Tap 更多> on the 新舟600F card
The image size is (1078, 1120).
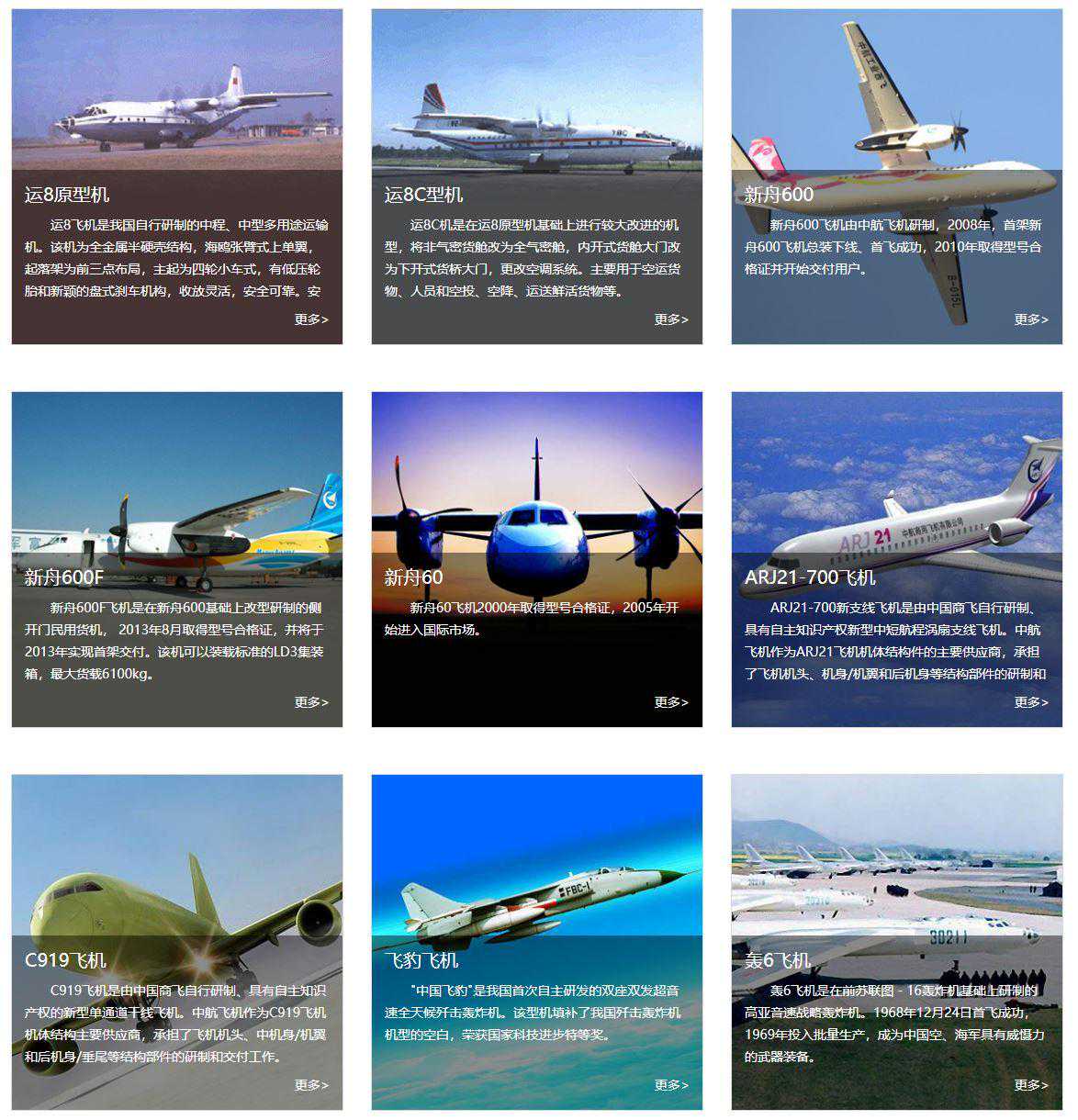pyautogui.click(x=311, y=702)
